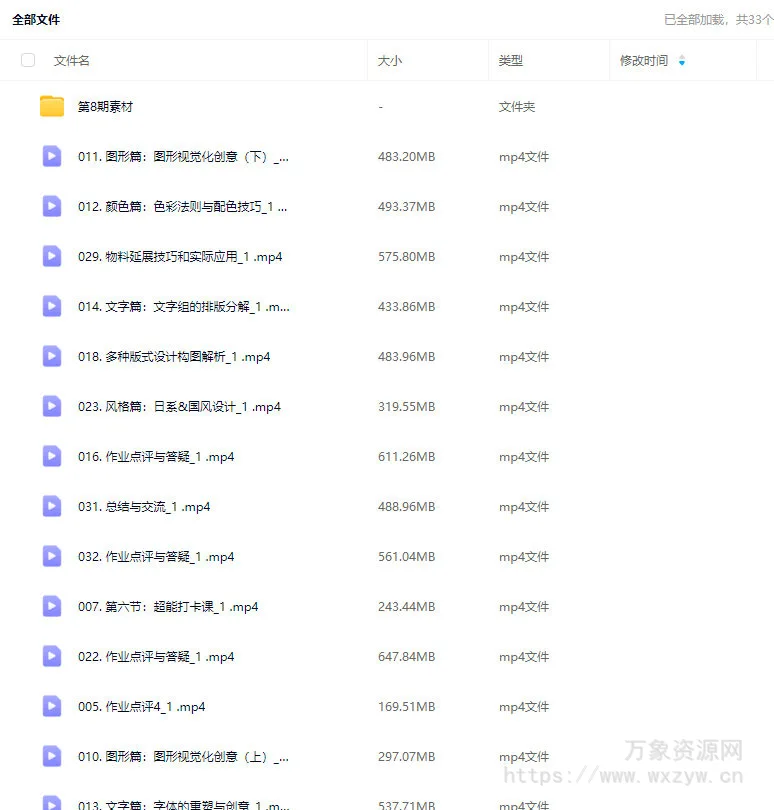Click the mp4 icon next to 005. 作业点评4
Viewport: 774px width, 810px height.
(51, 706)
